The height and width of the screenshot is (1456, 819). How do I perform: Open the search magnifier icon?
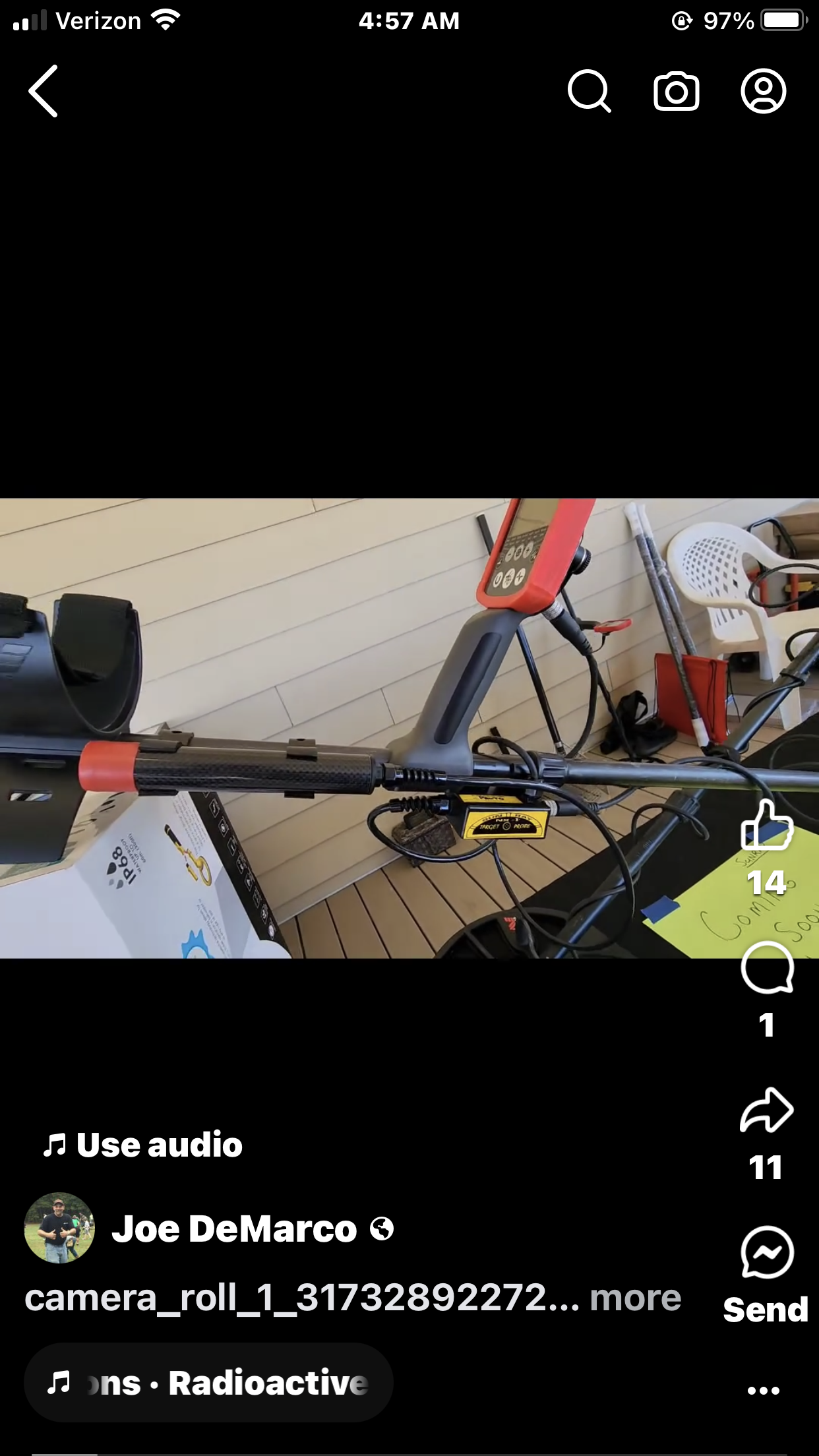point(589,91)
